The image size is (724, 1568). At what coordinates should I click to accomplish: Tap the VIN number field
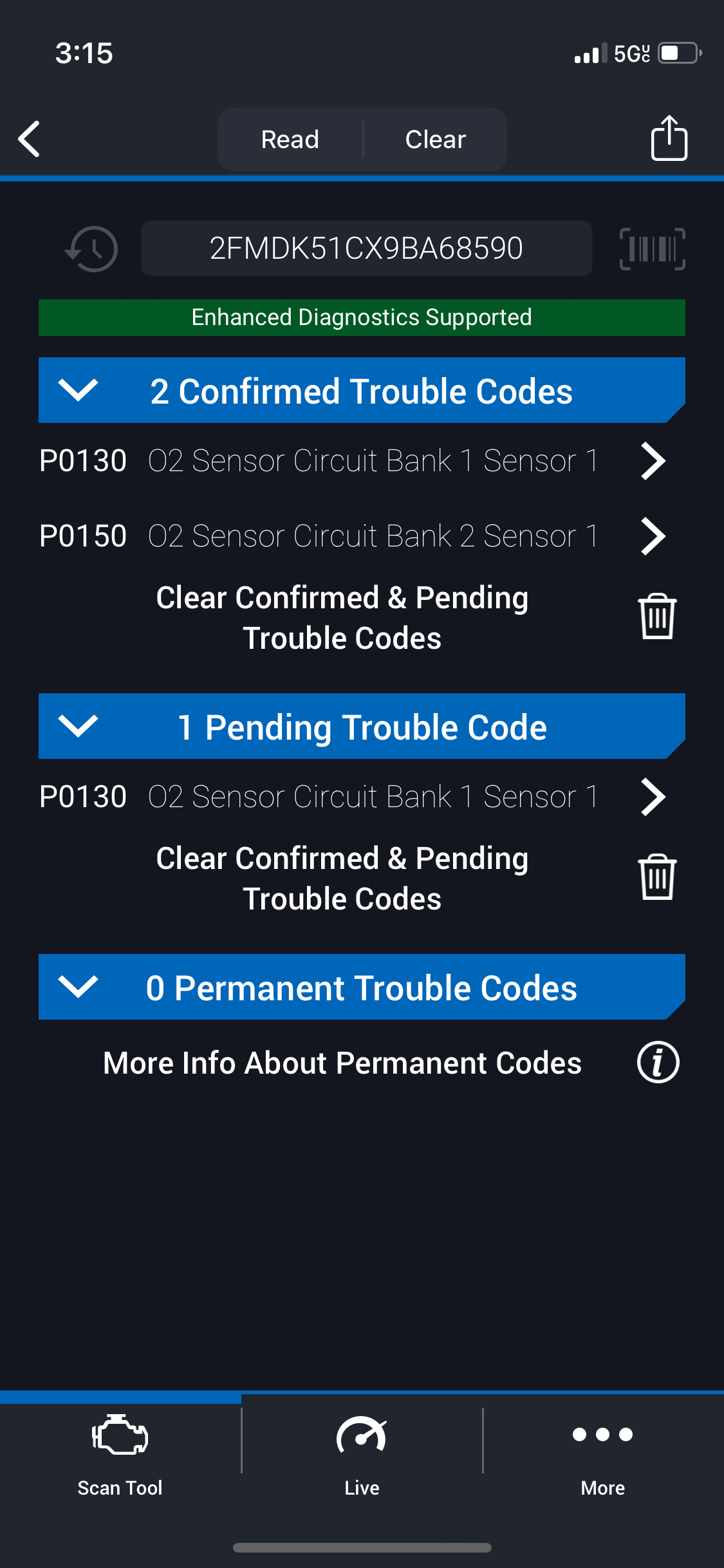pyautogui.click(x=366, y=248)
